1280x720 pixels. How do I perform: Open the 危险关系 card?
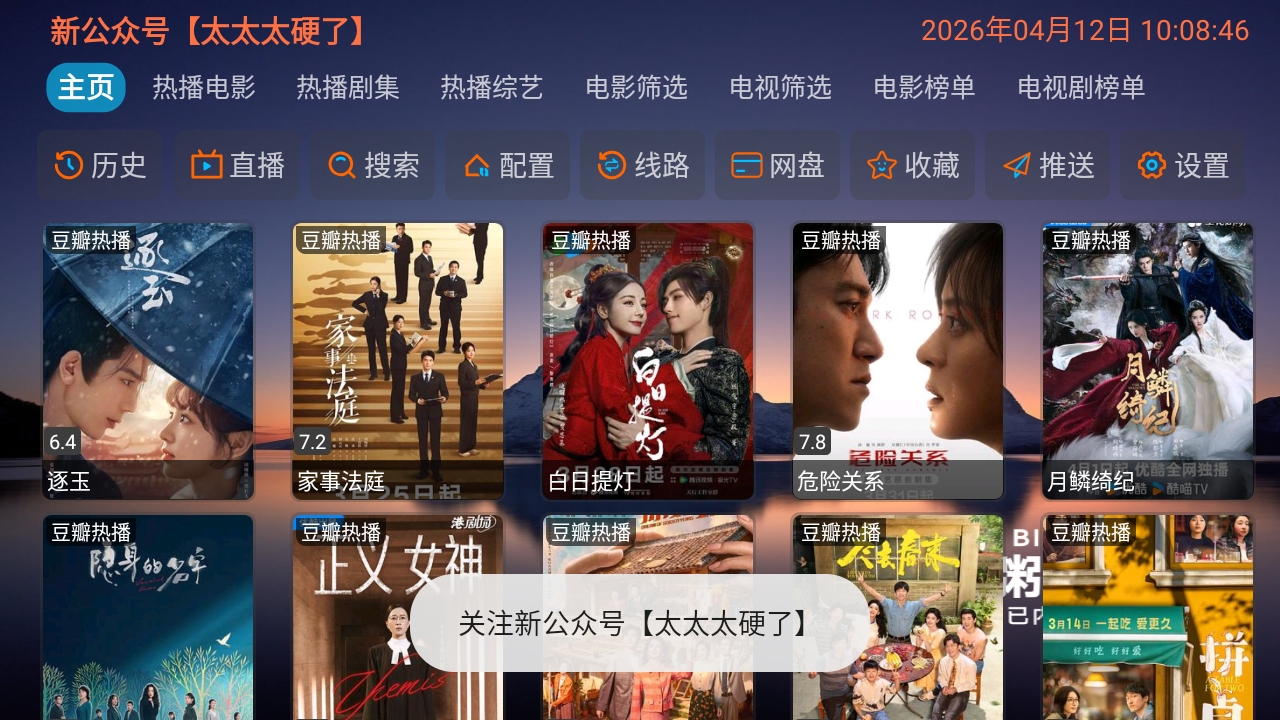pos(898,360)
